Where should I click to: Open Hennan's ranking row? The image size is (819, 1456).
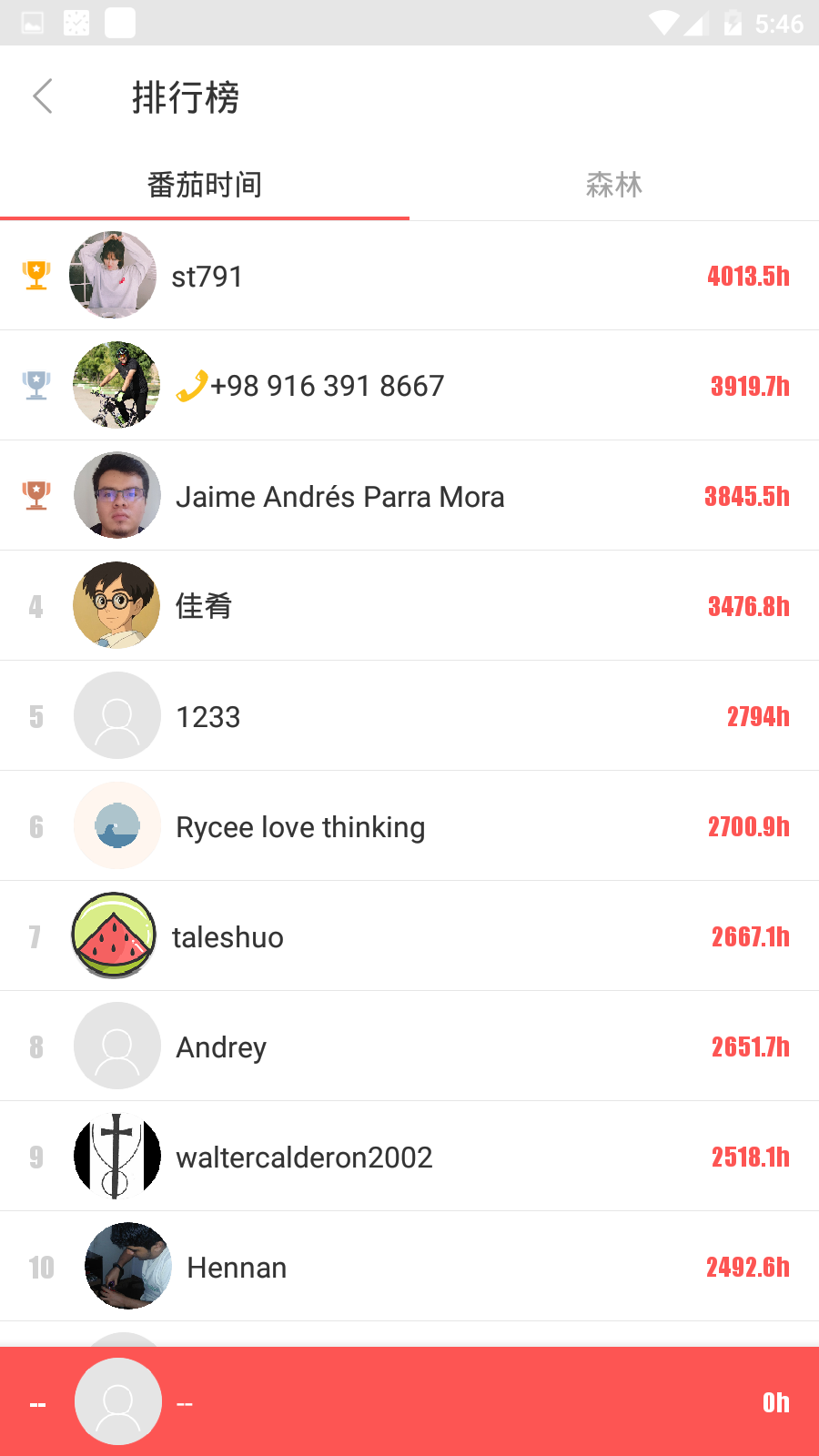(x=409, y=1267)
